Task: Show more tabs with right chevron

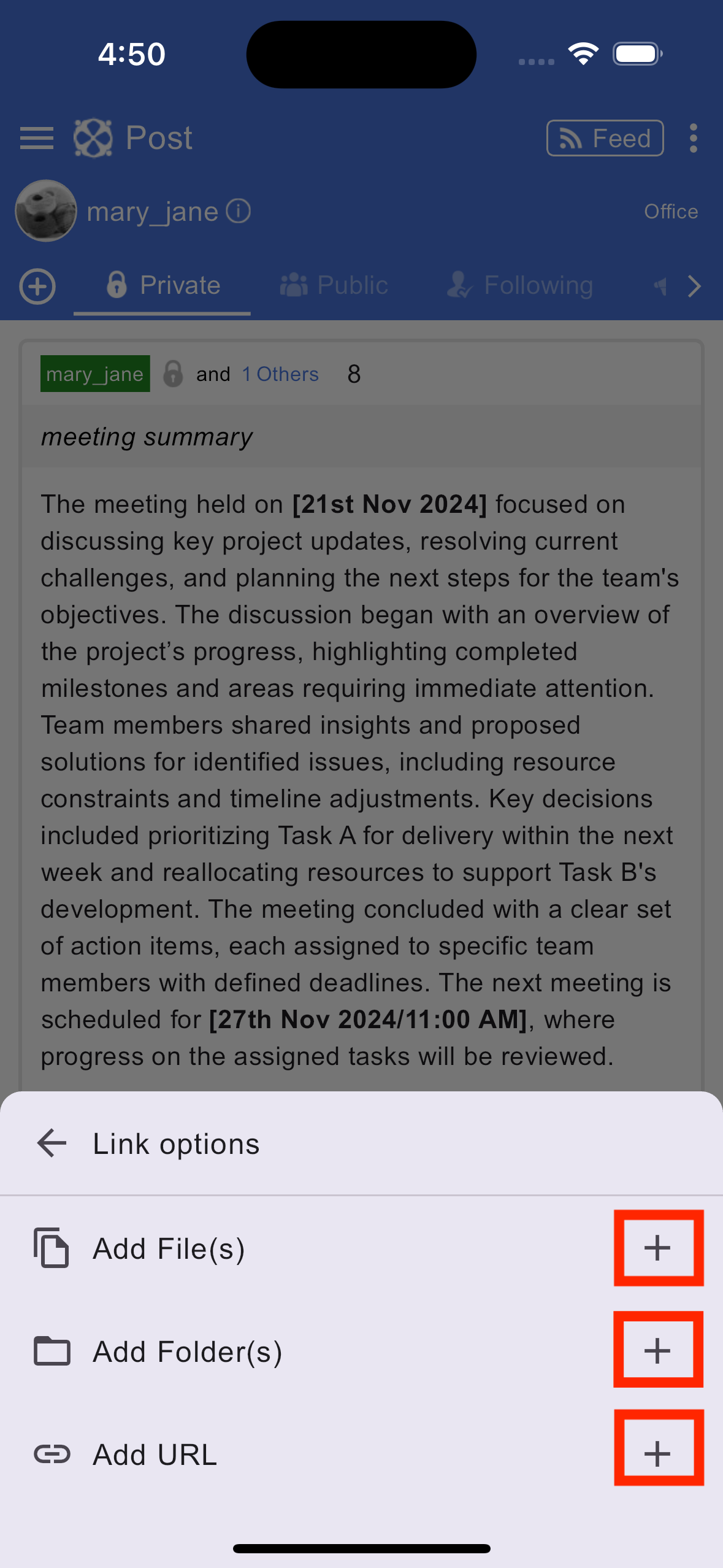Action: tap(694, 286)
